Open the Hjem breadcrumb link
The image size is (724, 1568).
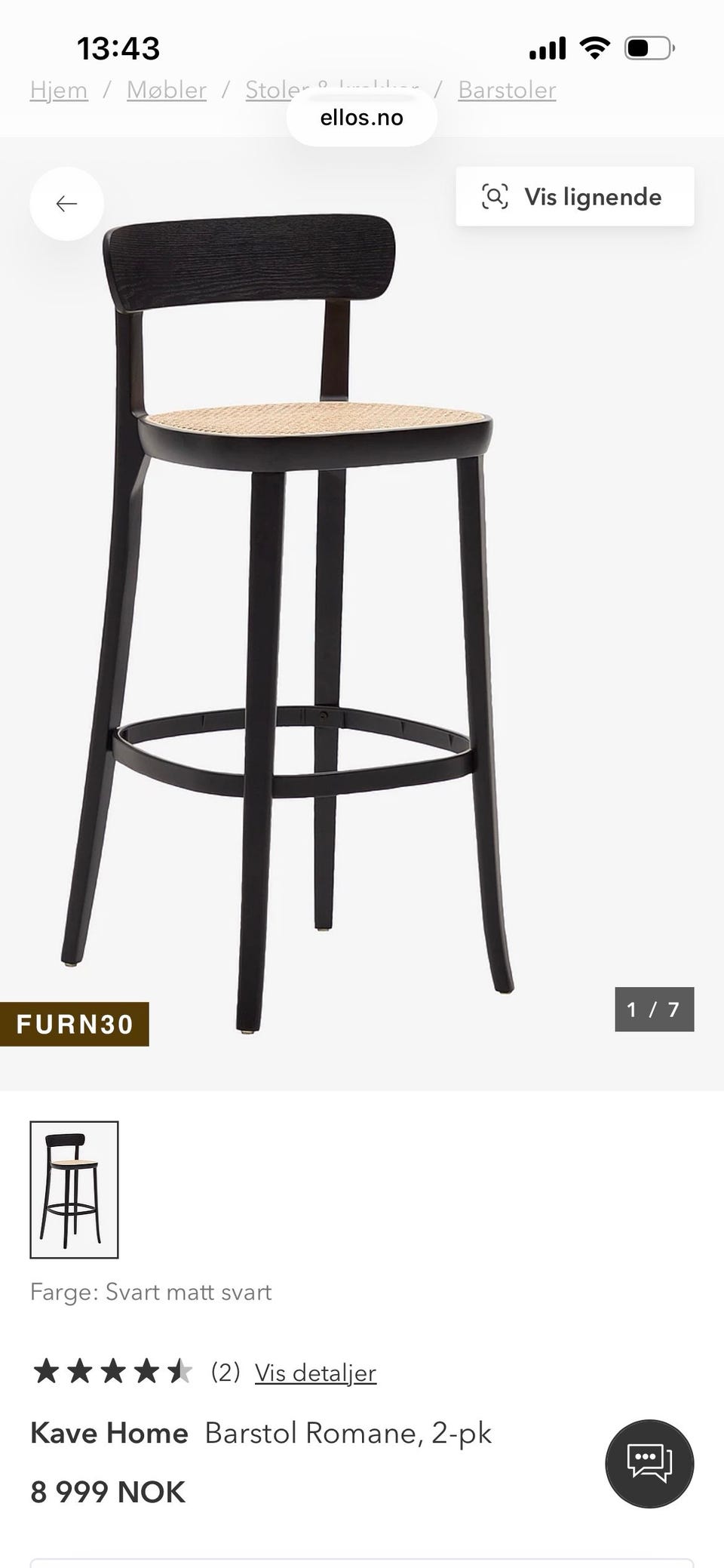[x=59, y=91]
